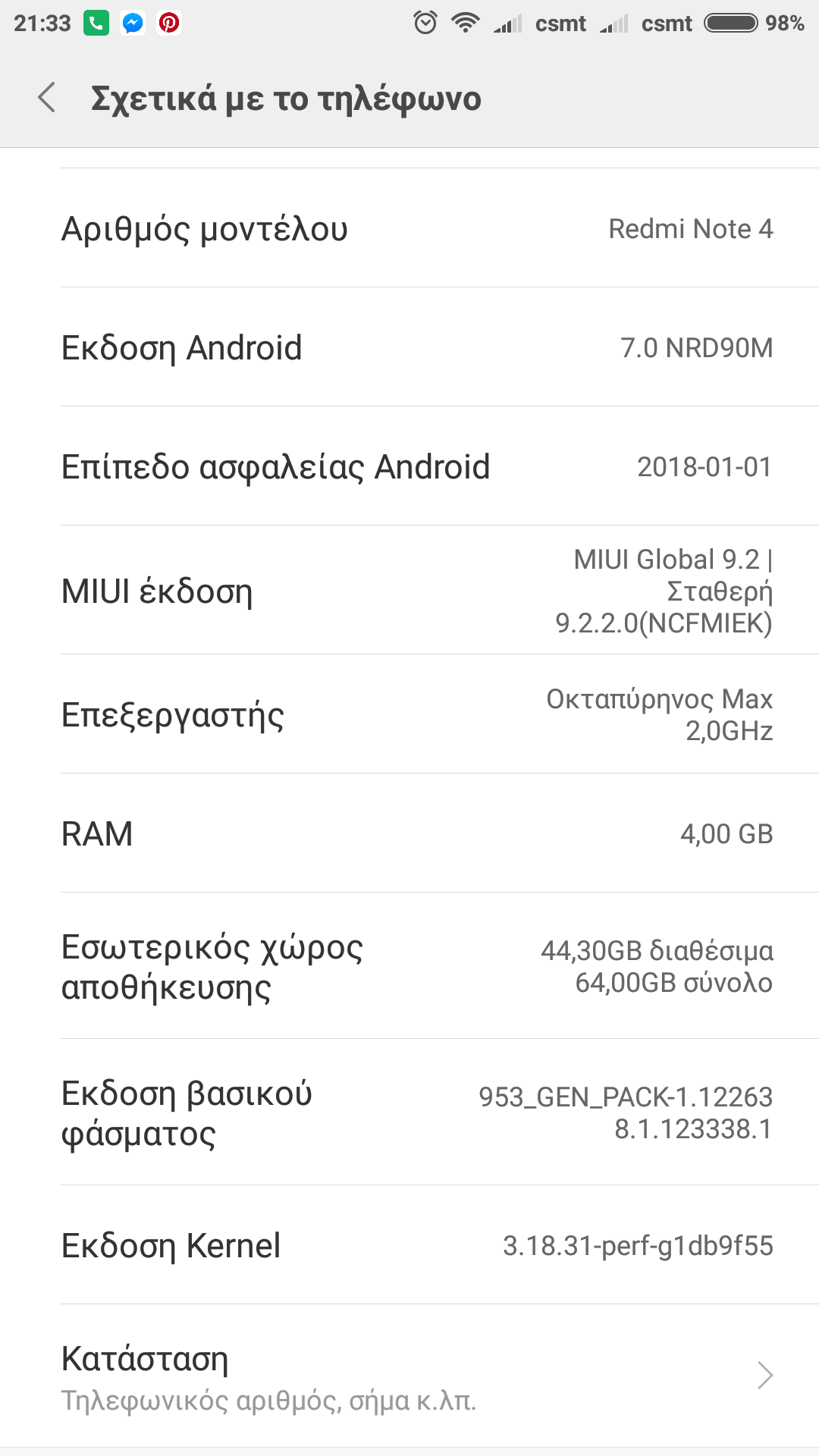Tap the Εκδοση Kernel row
Screen dimensions: 819x1456
coord(409,1245)
